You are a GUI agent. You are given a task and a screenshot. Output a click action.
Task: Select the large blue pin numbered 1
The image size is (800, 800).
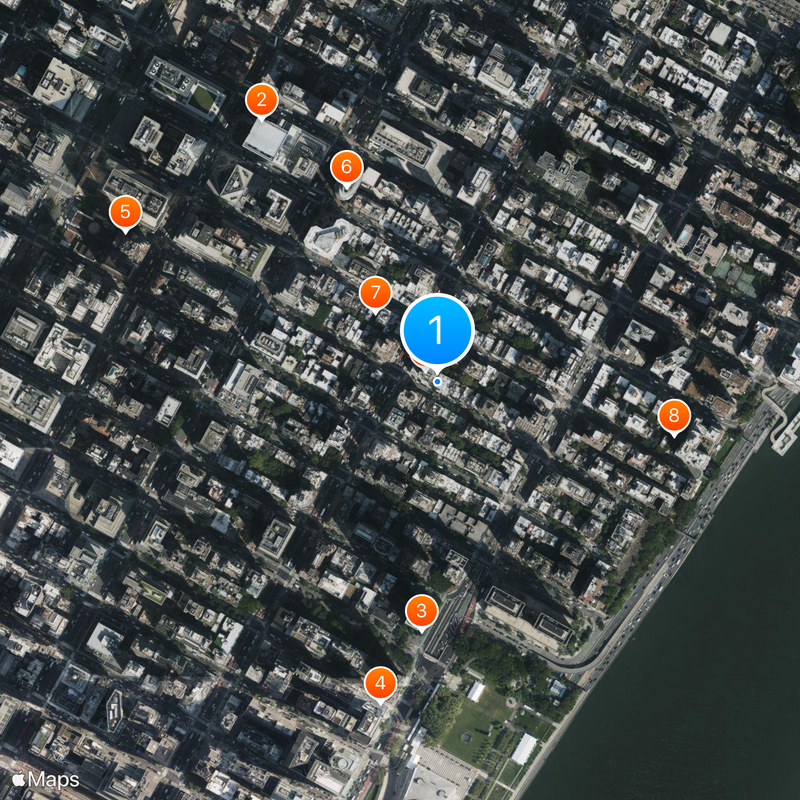point(437,330)
